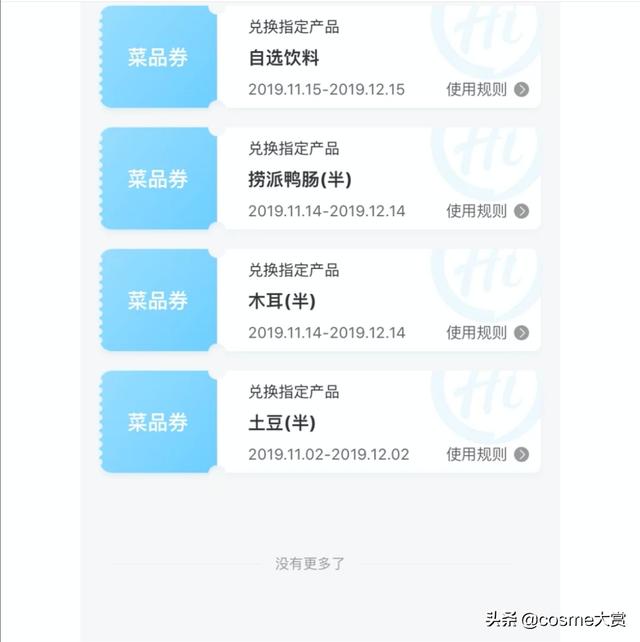This screenshot has height=642, width=640.
Task: Show usage rules for 木耳(半) coupon
Action: [487, 333]
